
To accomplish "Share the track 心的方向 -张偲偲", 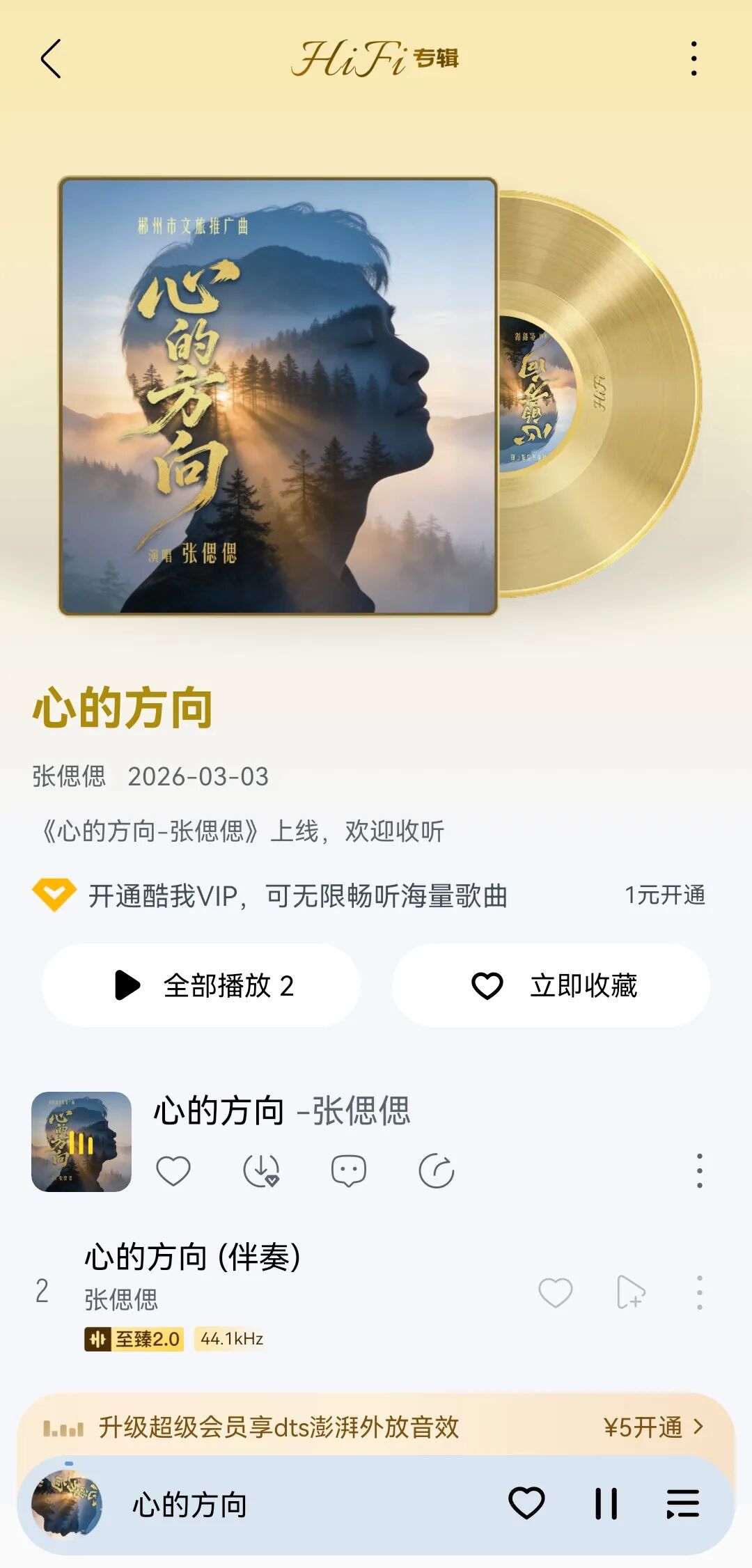I will click(437, 1170).
